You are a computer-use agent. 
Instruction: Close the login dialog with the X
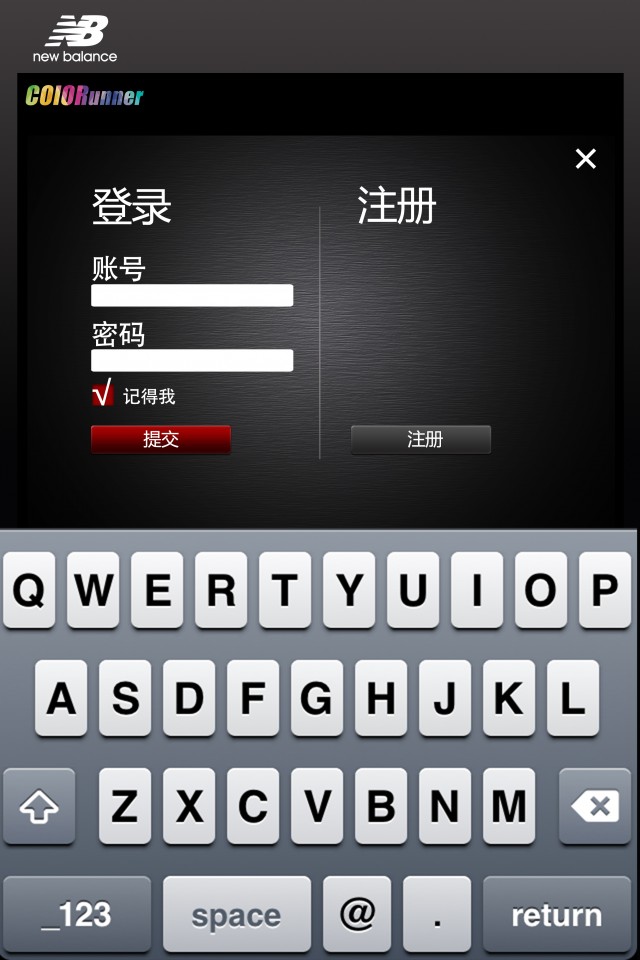(x=586, y=159)
